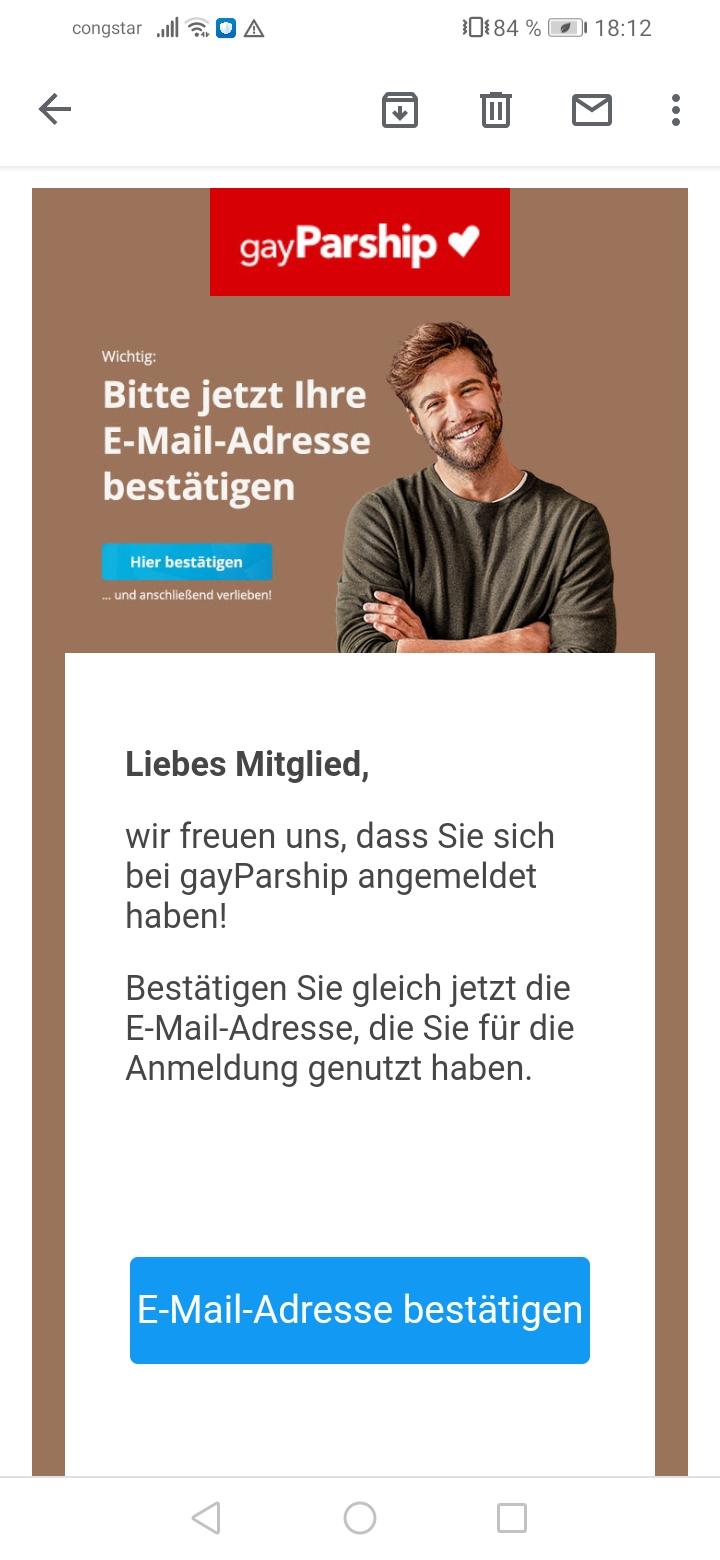Image resolution: width=720 pixels, height=1560 pixels.
Task: Mark email unread via envelope icon
Action: [x=591, y=110]
